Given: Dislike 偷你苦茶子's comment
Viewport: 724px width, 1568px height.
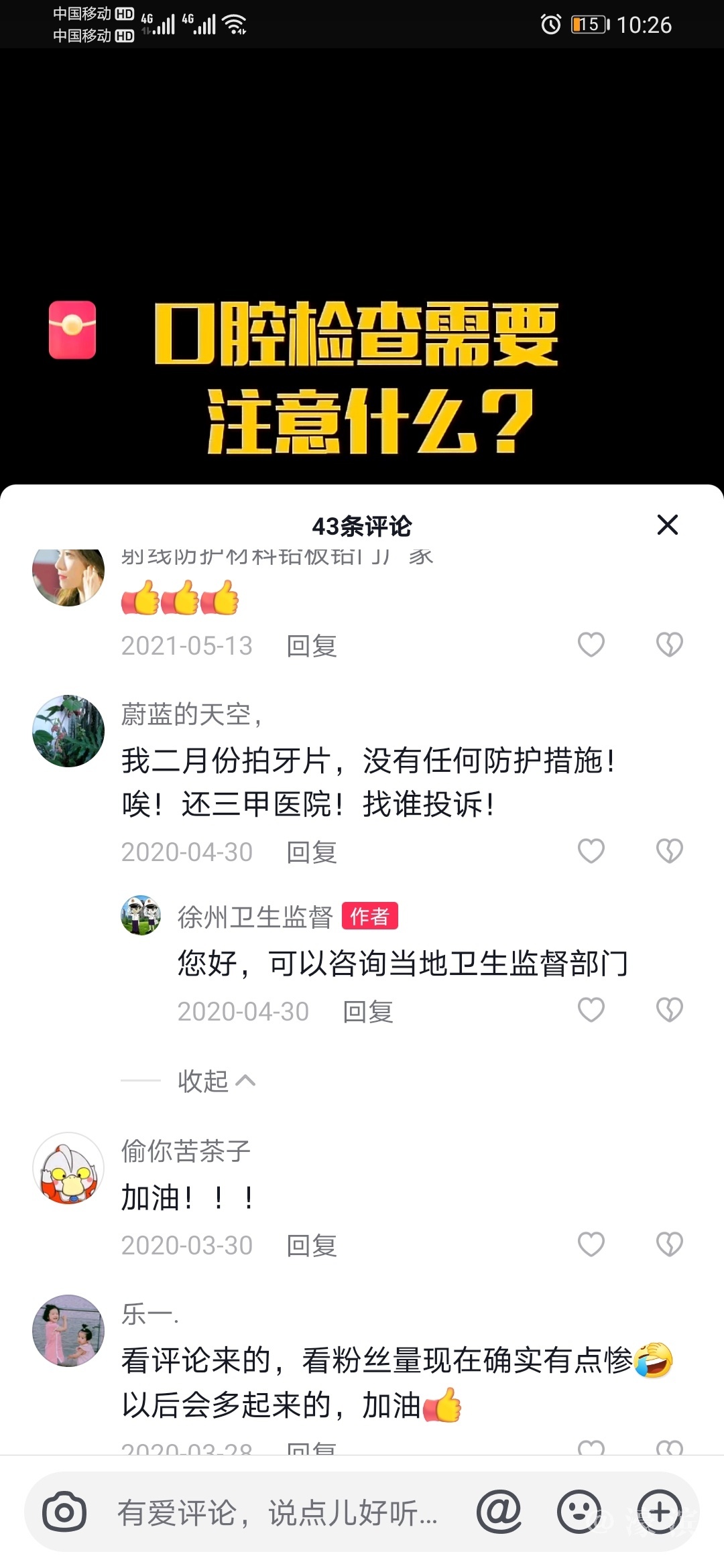Looking at the screenshot, I should tap(669, 1244).
